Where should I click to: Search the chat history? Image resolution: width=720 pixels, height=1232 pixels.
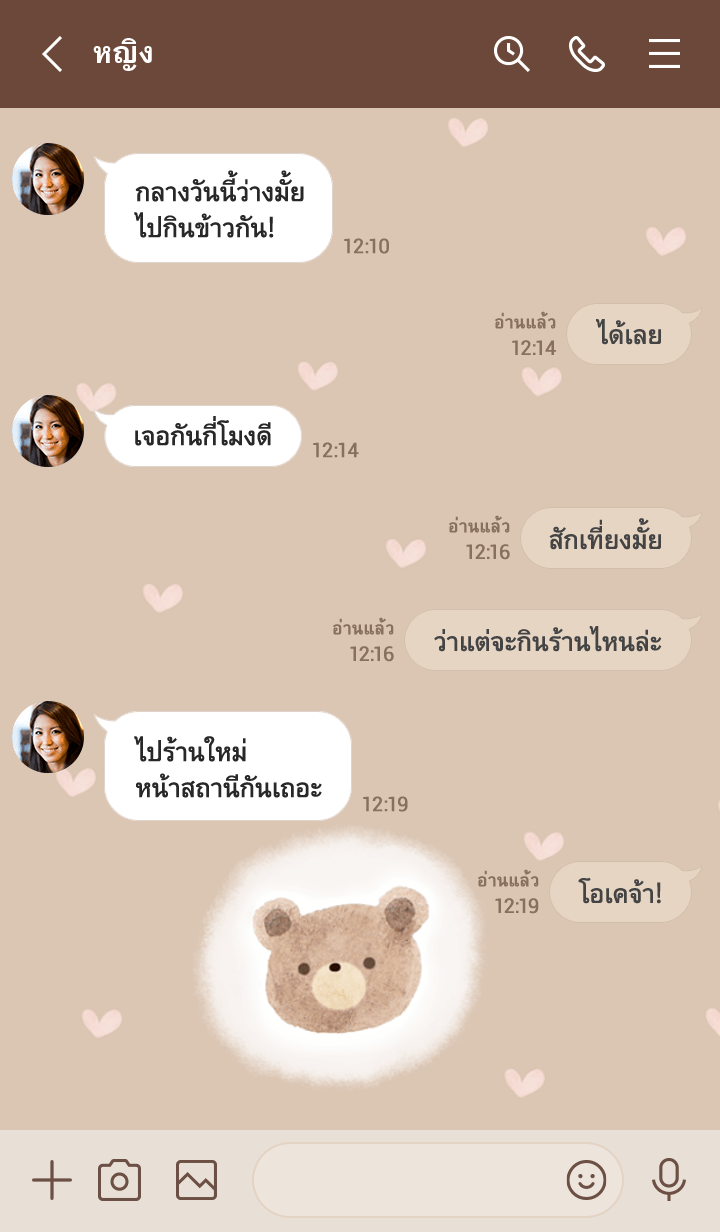pyautogui.click(x=511, y=54)
